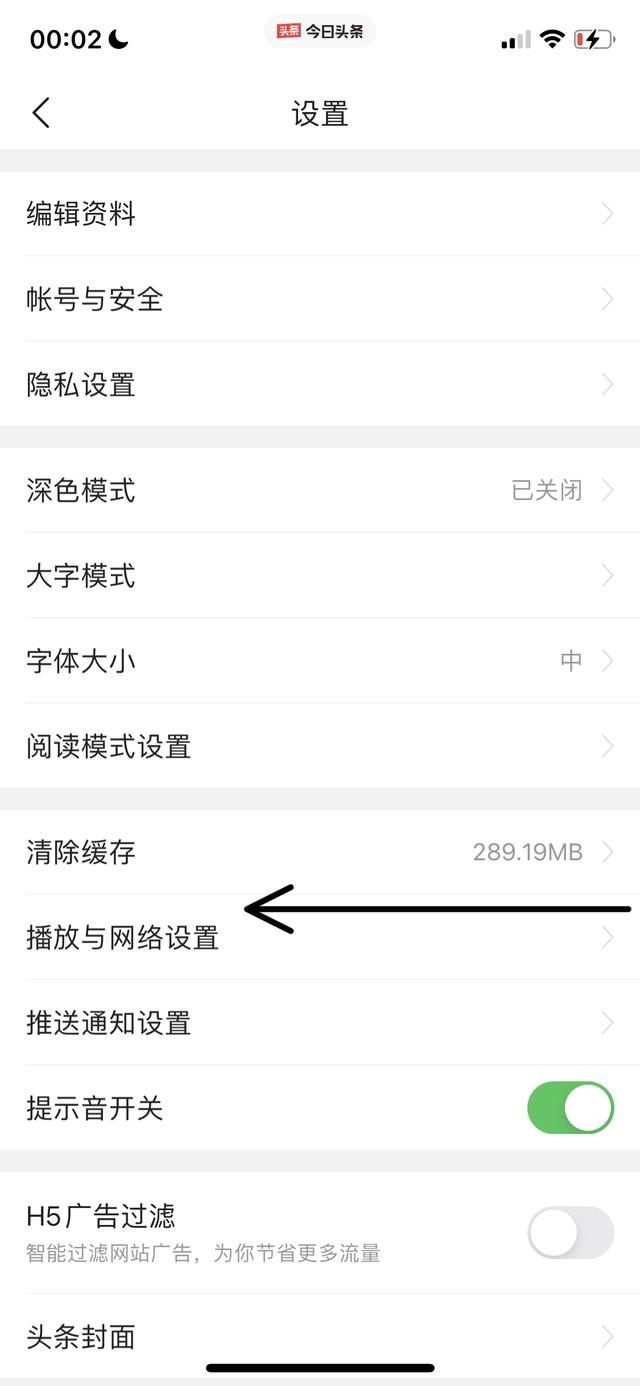Open 编辑资料 row
Screen dimensions: 640x1386
coord(320,213)
